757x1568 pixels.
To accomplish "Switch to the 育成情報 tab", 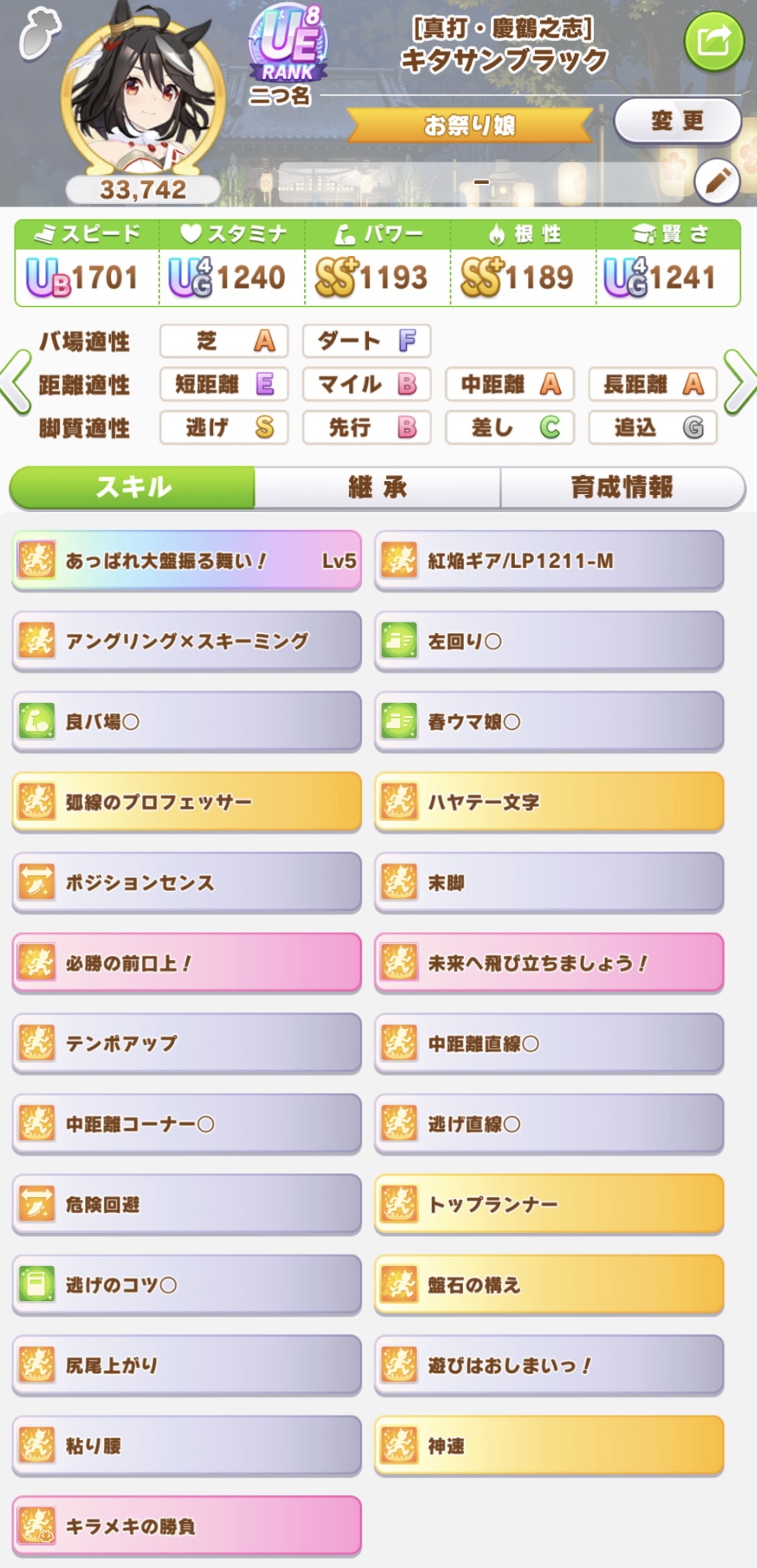I will click(622, 487).
